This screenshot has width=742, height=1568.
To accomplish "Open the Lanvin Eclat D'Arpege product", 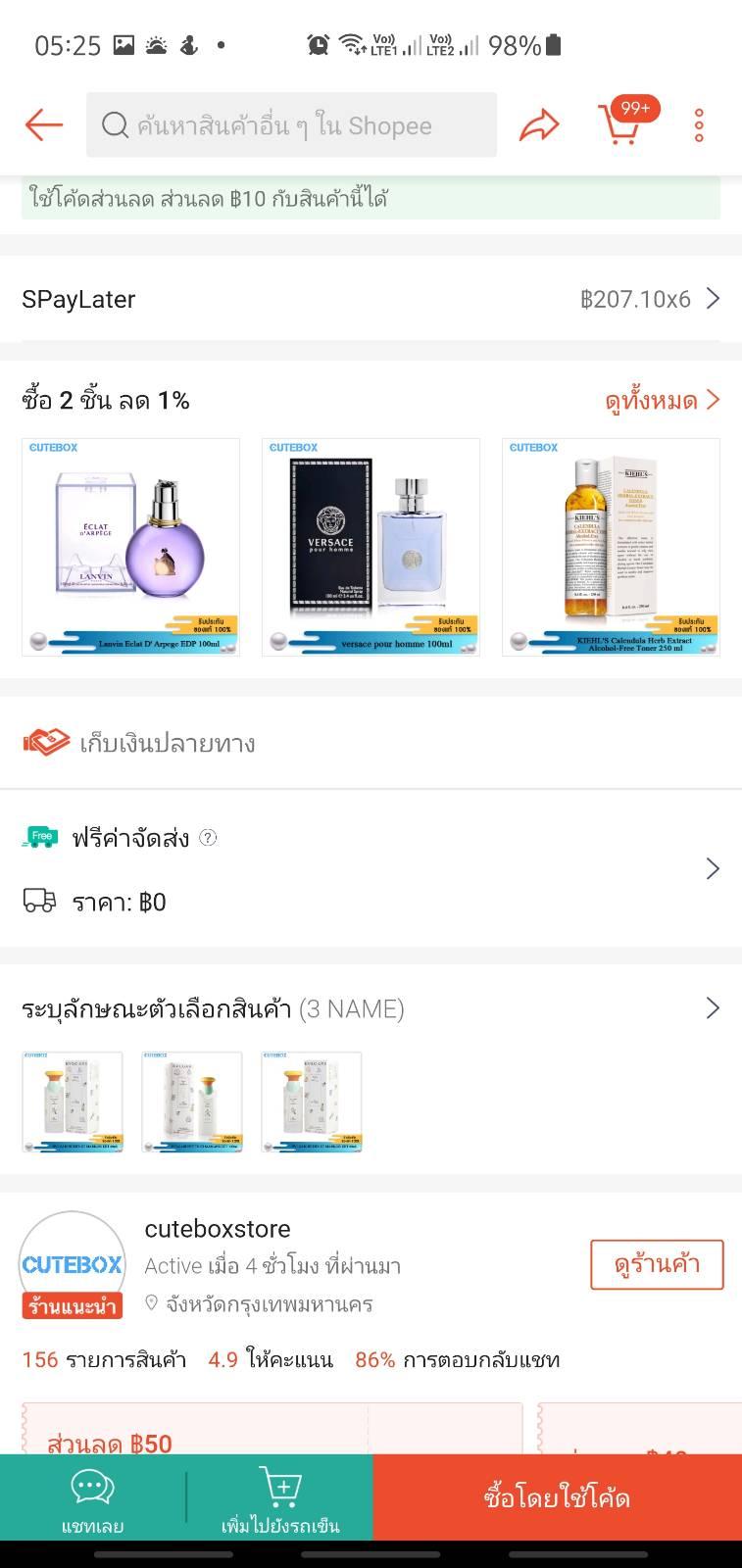I will point(130,547).
